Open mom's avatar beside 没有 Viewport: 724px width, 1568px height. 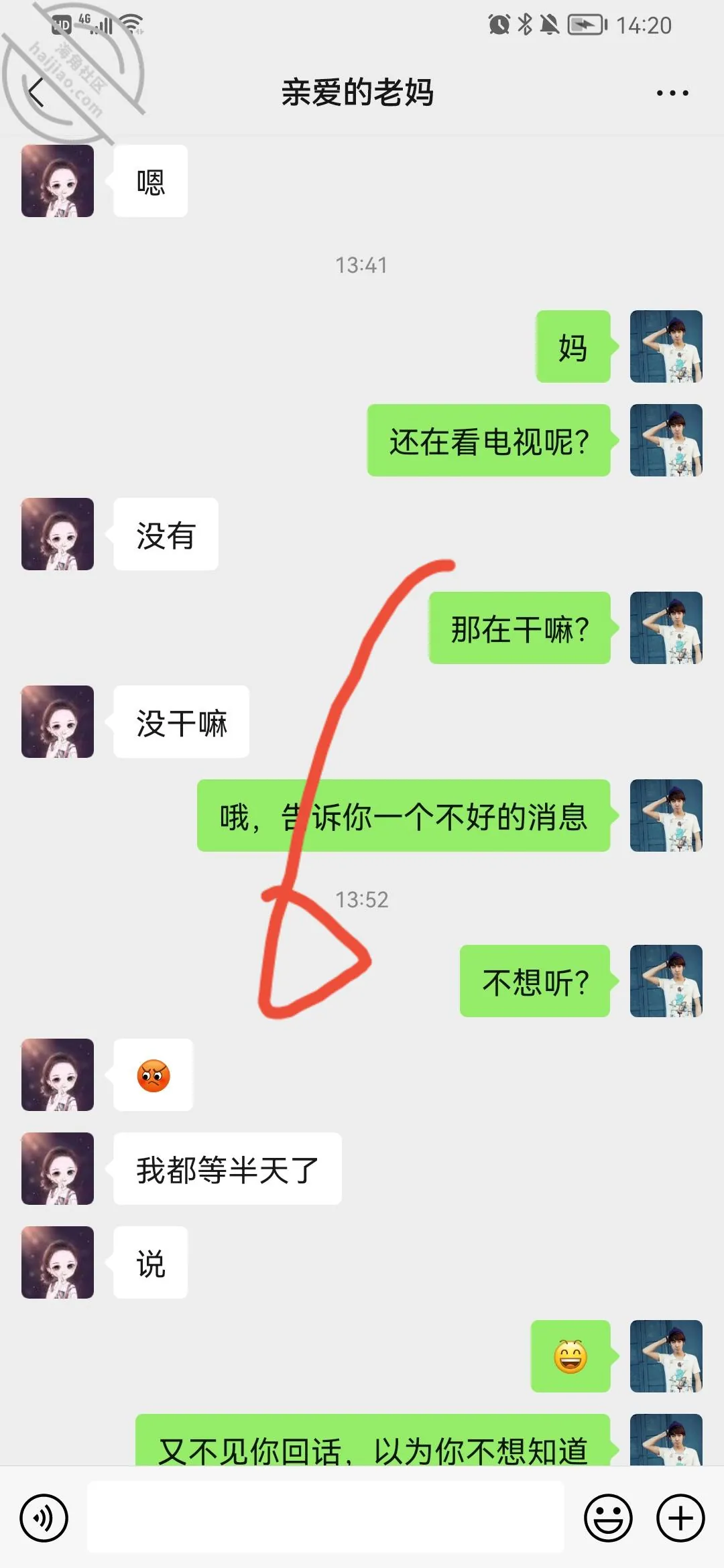(x=58, y=534)
